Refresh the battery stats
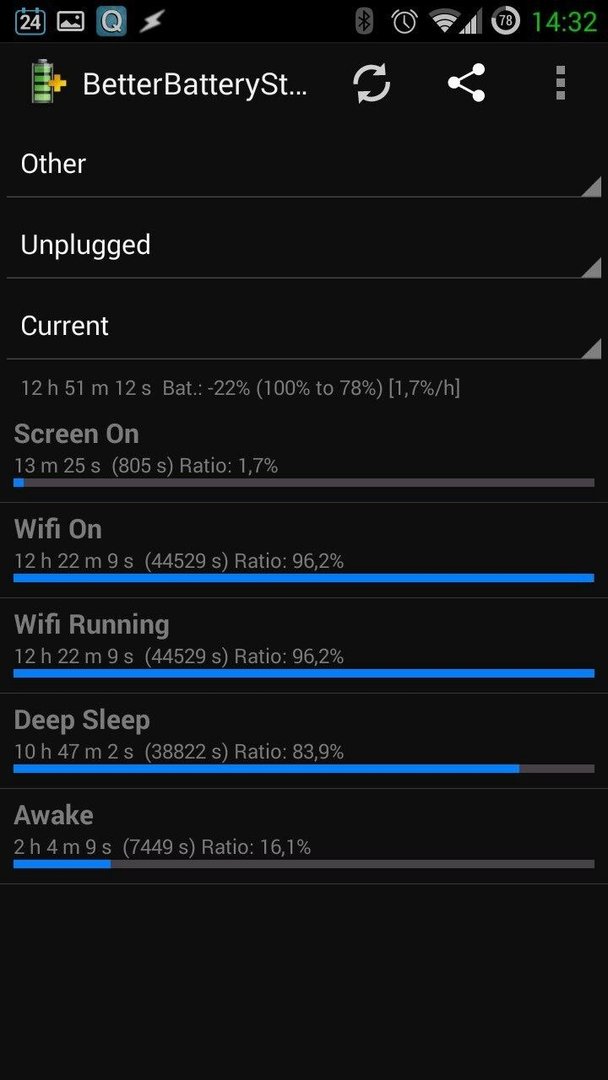 (x=372, y=83)
